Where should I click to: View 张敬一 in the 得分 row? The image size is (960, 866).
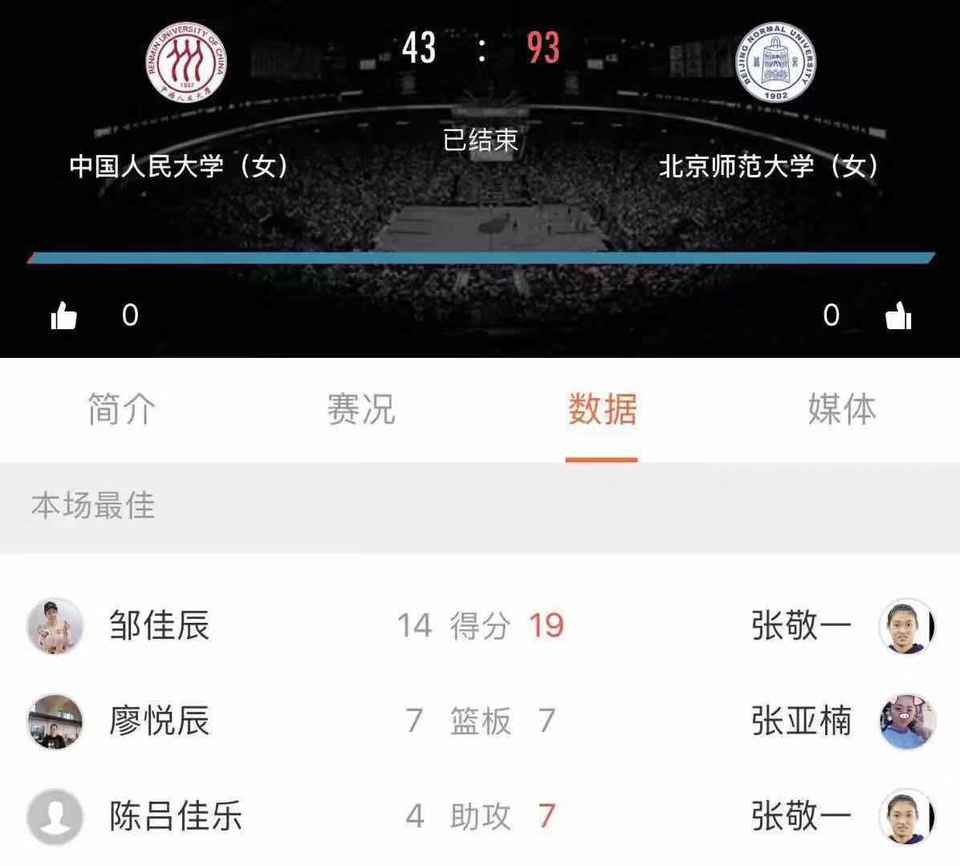[801, 626]
